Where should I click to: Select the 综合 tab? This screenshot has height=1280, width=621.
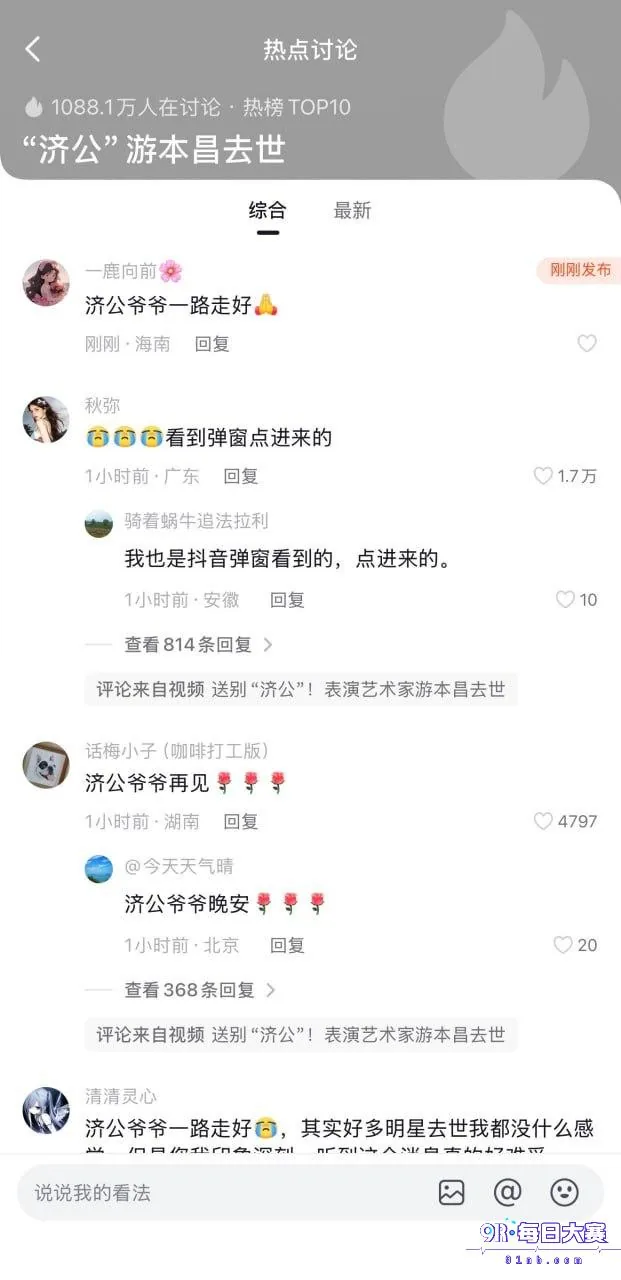click(267, 210)
